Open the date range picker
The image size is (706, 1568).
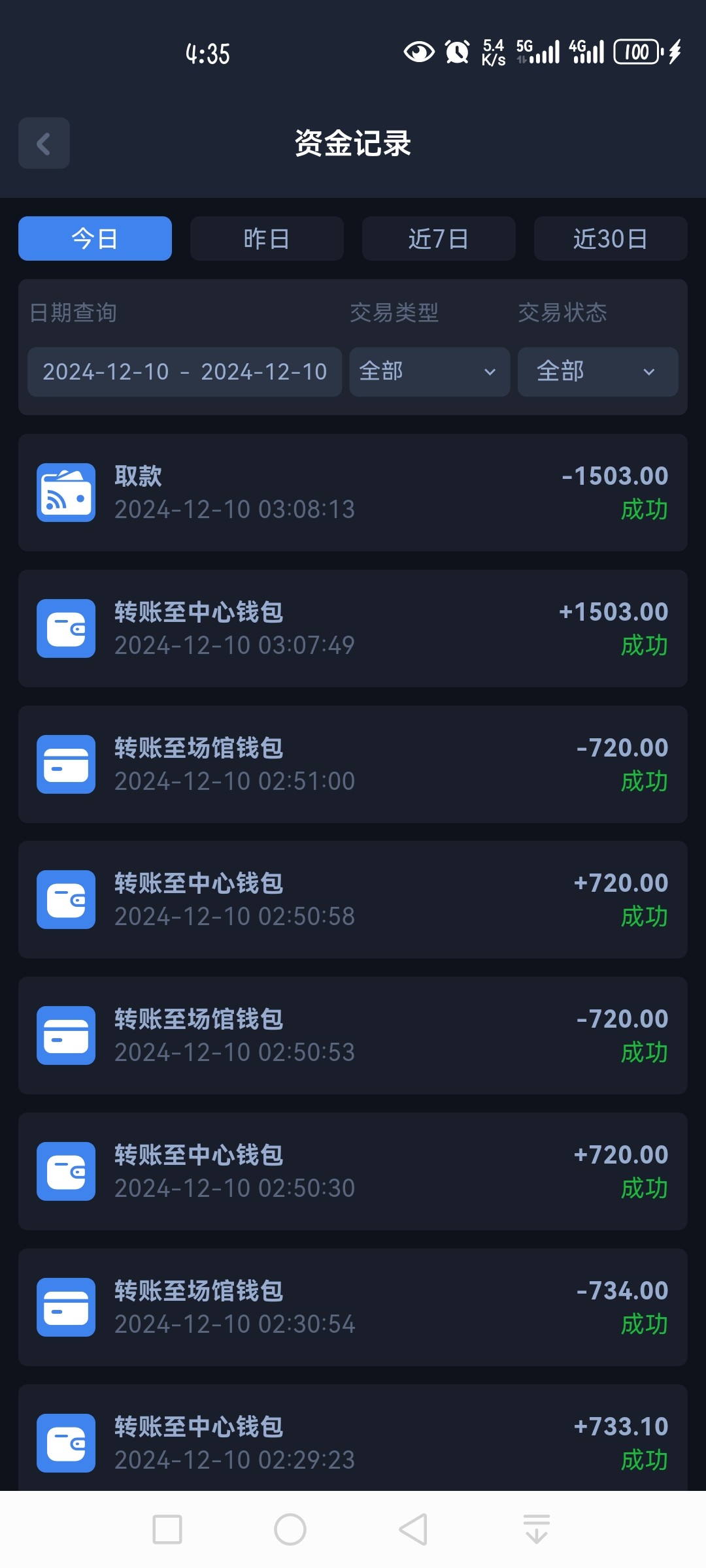tap(184, 372)
